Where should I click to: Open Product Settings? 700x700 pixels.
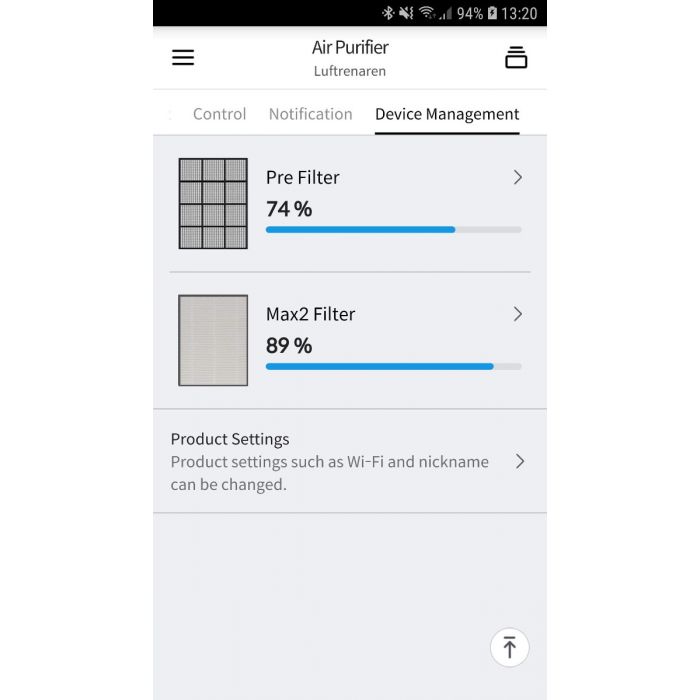click(350, 461)
